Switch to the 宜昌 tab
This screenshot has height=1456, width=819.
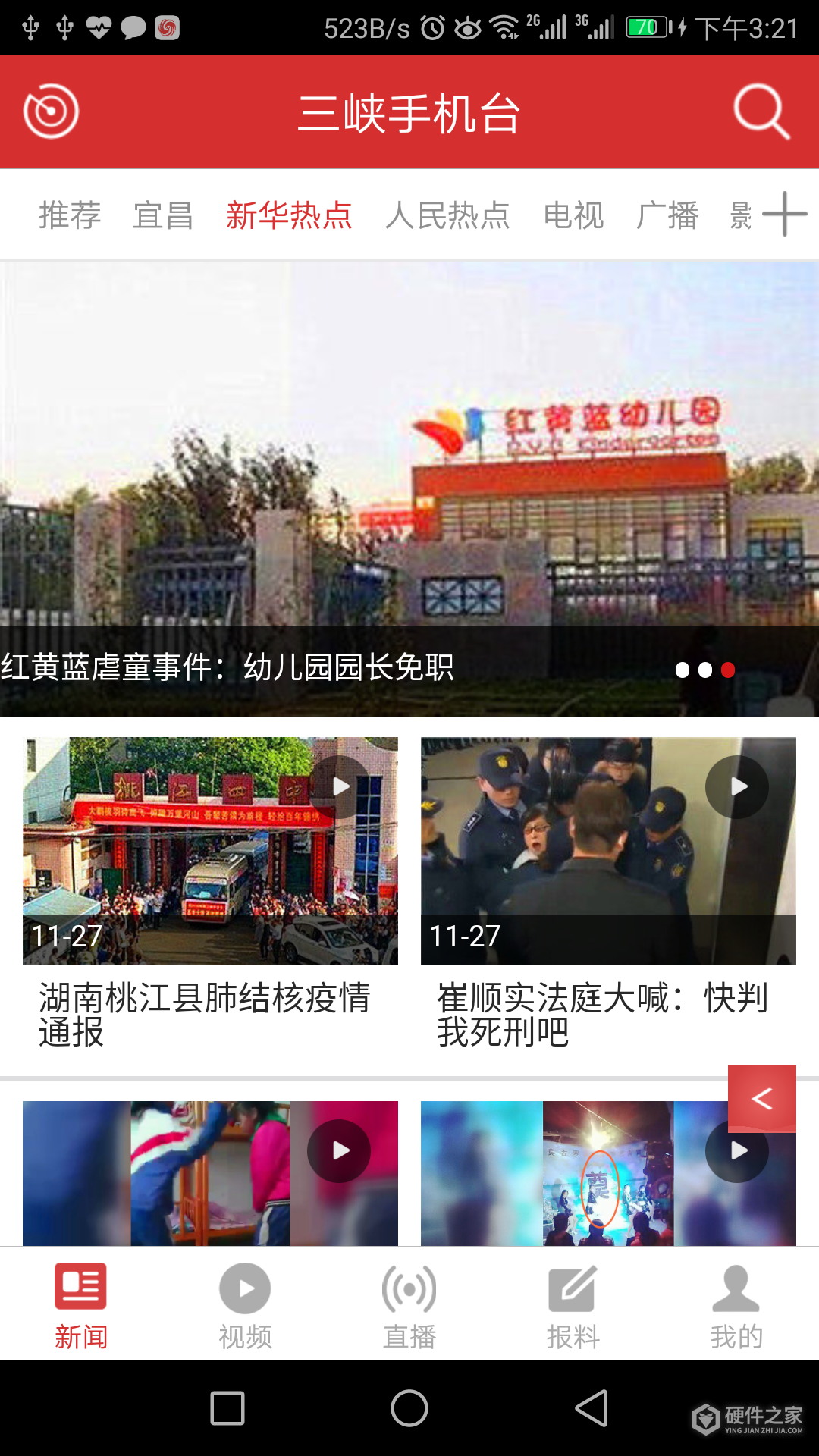click(163, 215)
